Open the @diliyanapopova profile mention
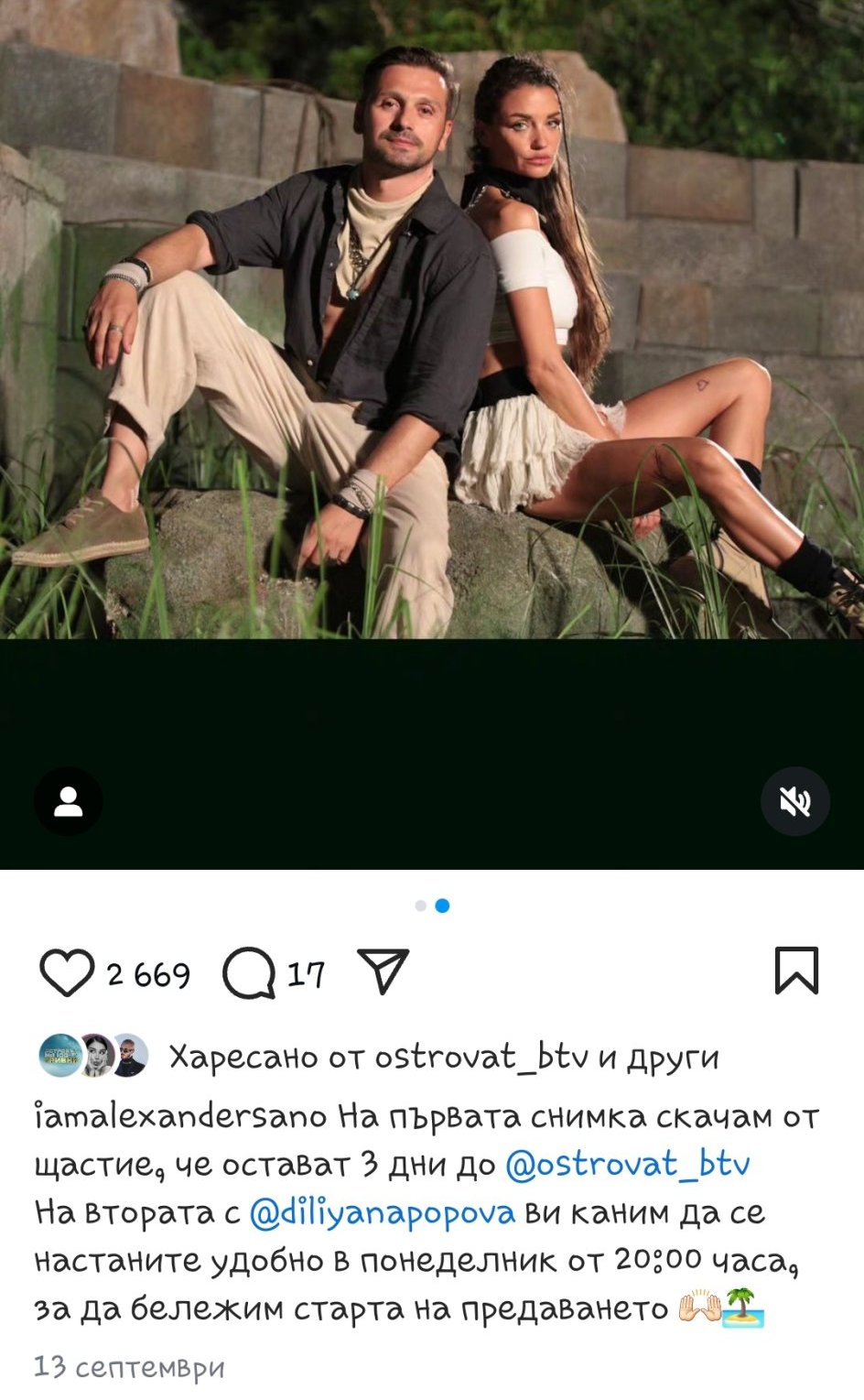The image size is (864, 1400). 383,1212
